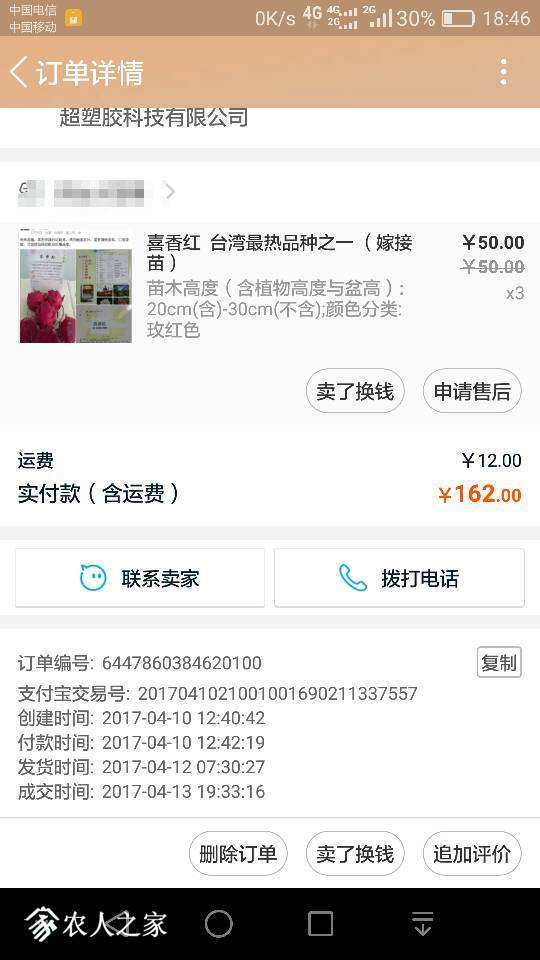Tap 卖了换钱 in the bottom bar

(x=355, y=853)
